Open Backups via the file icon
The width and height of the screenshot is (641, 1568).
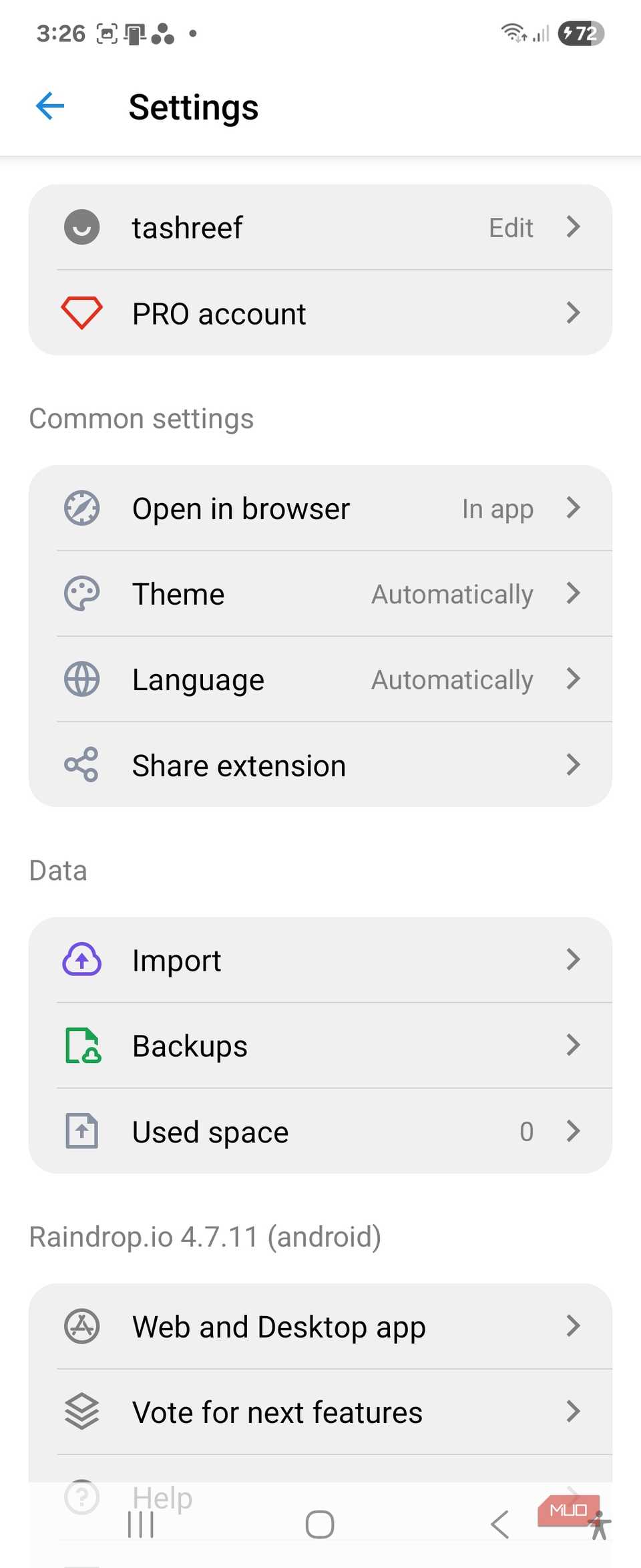[x=81, y=1046]
